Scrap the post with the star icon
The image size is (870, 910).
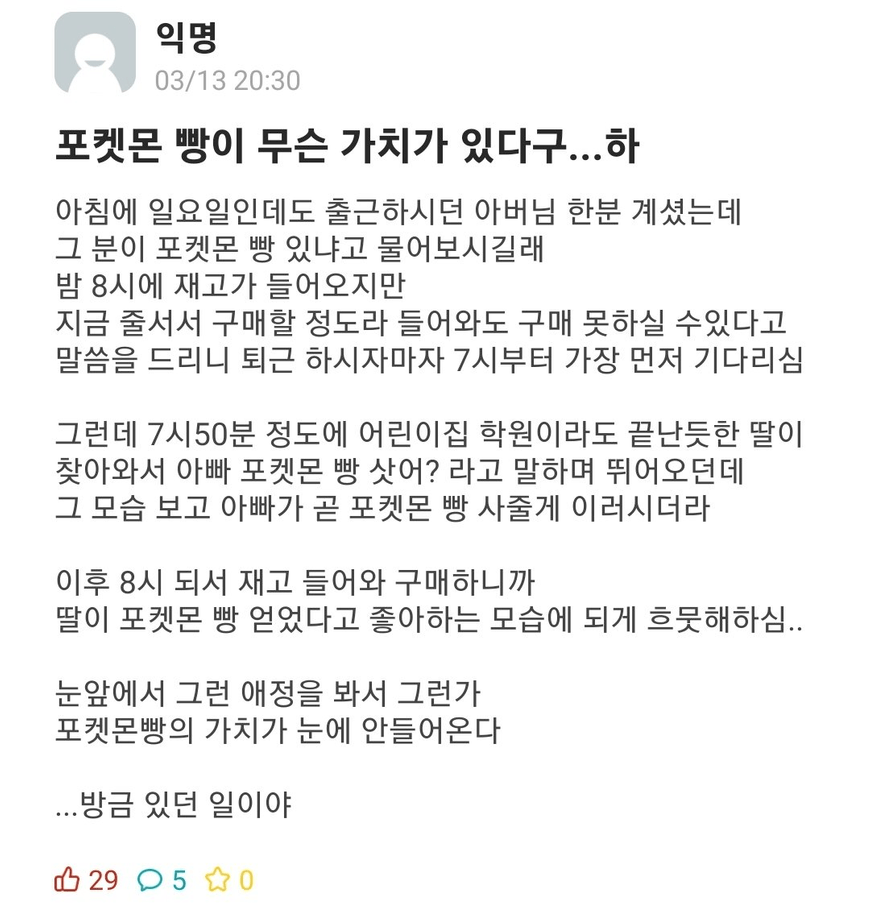coord(217,880)
